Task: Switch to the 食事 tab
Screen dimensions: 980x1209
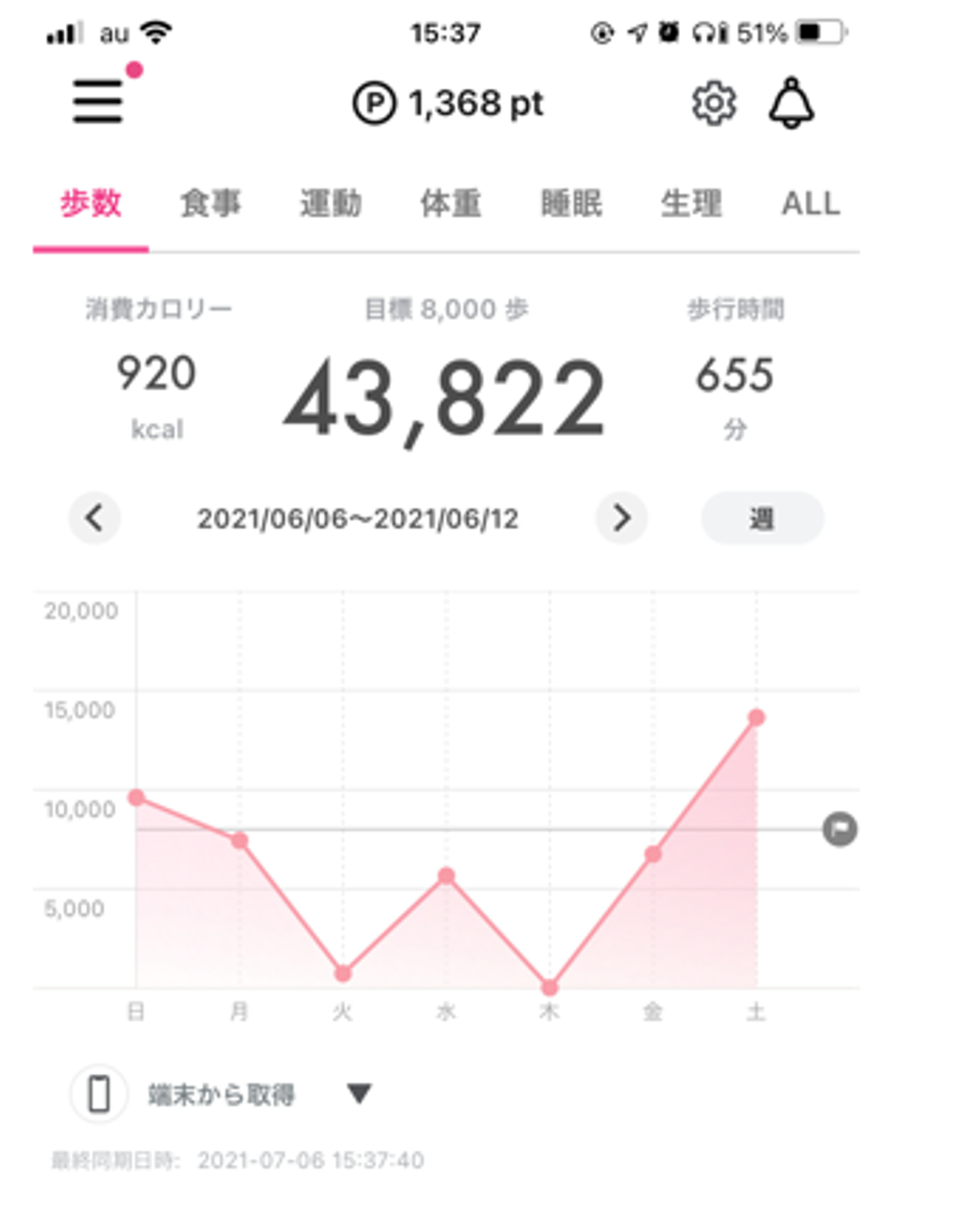Action: coord(210,203)
